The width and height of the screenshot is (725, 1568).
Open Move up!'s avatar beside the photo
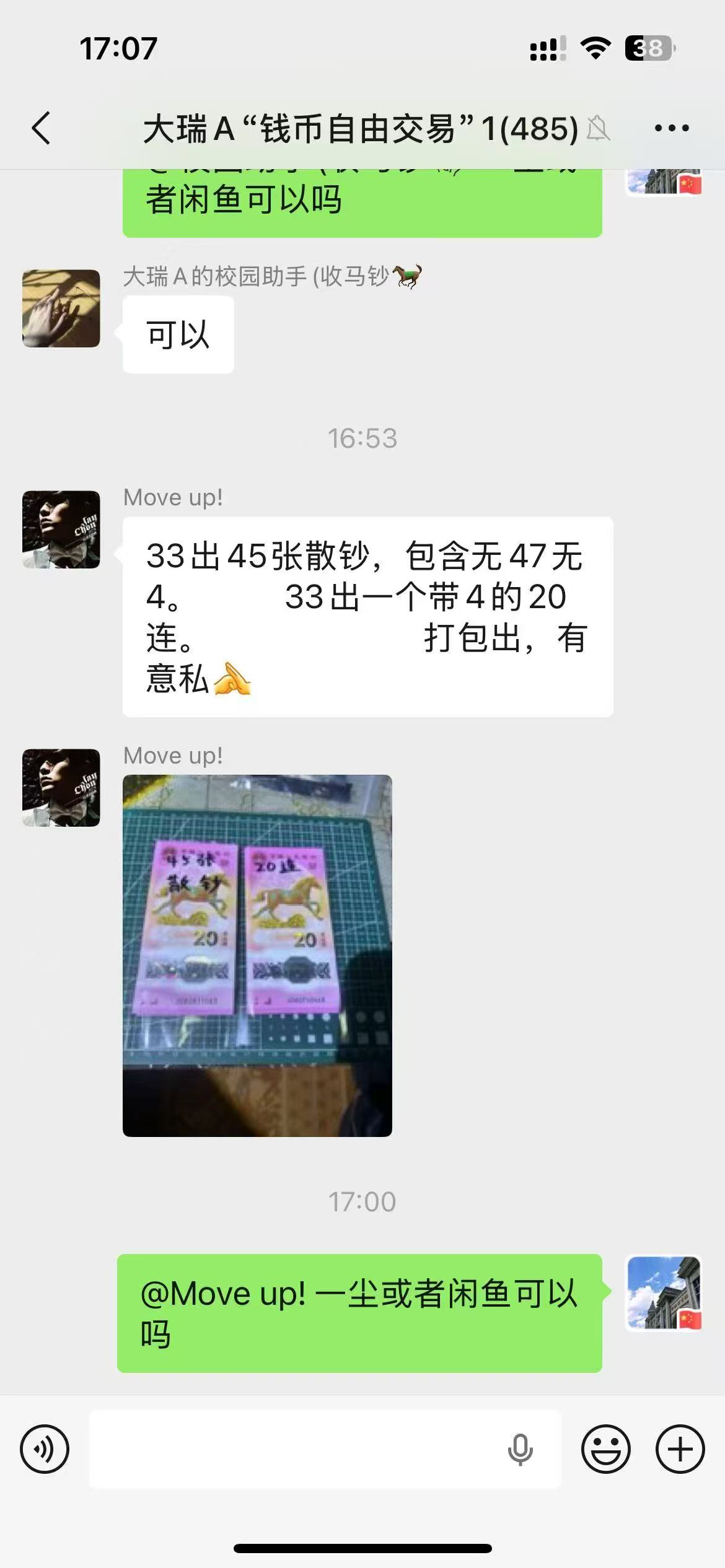point(61,788)
